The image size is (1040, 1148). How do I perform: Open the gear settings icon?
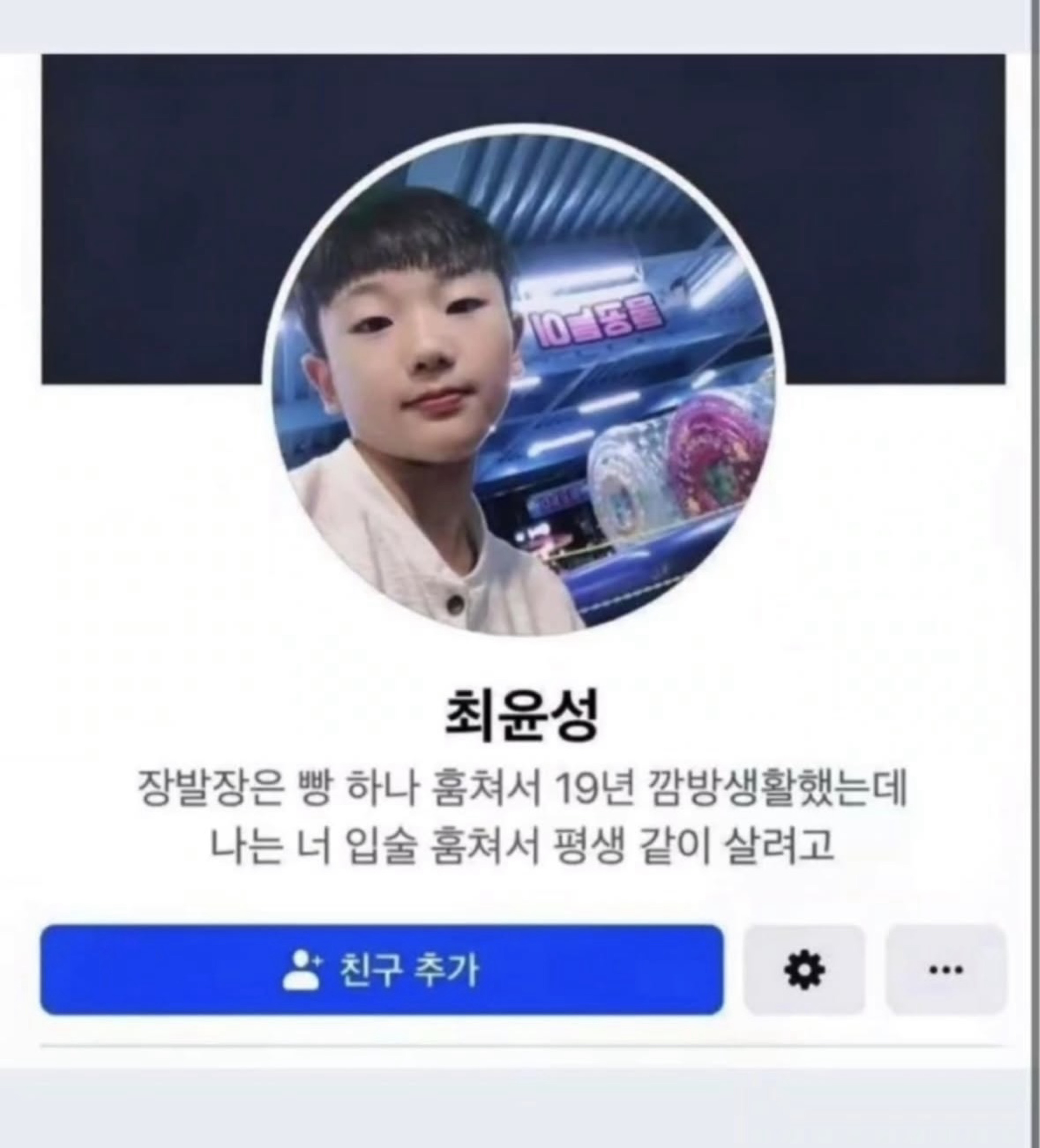[804, 970]
